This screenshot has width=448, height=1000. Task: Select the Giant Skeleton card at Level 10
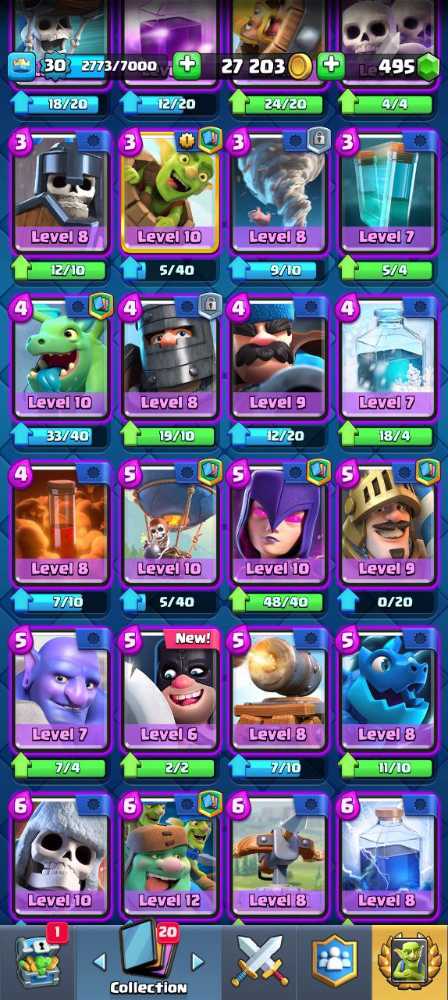click(x=61, y=856)
